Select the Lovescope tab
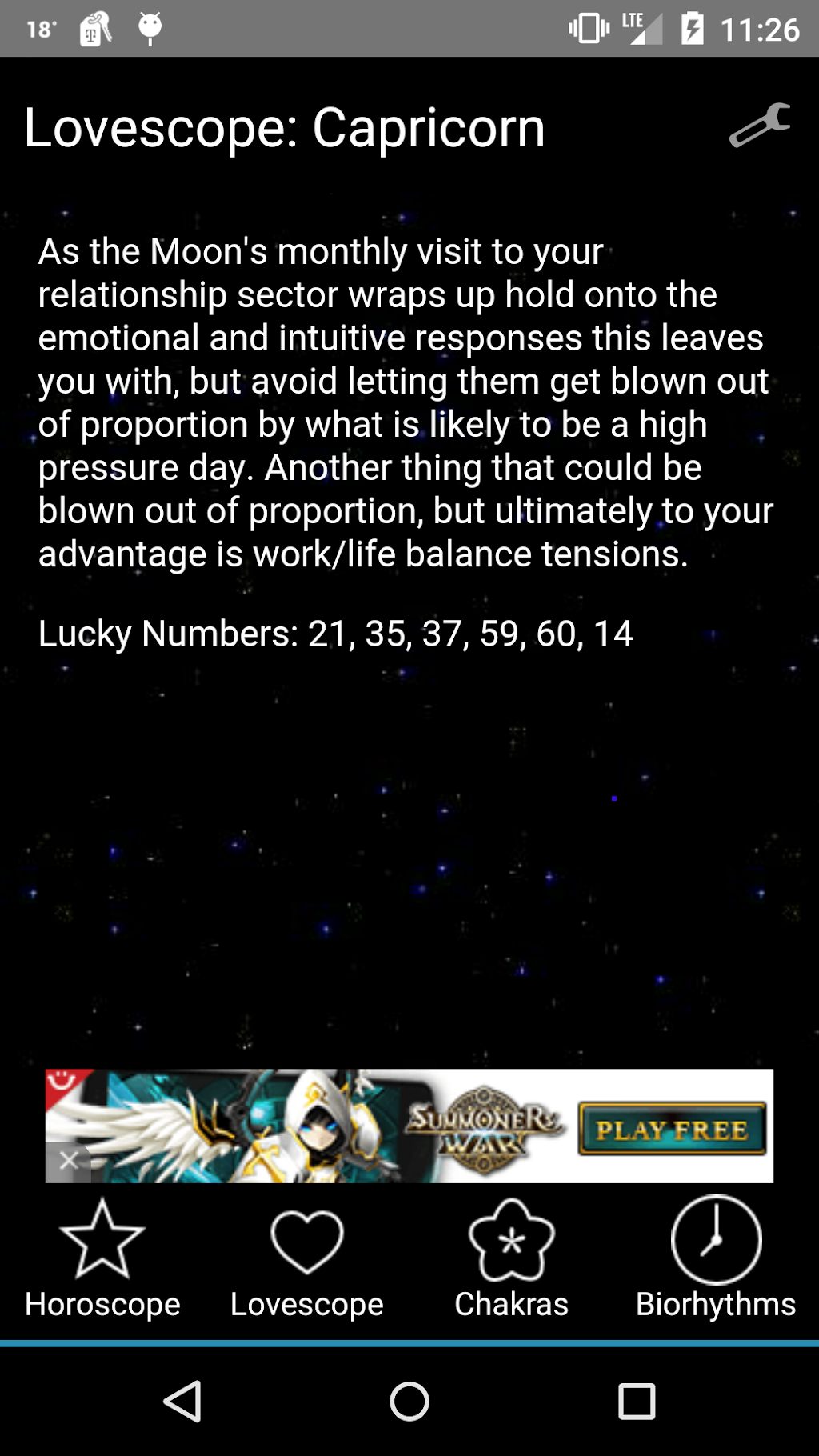 point(307,1259)
